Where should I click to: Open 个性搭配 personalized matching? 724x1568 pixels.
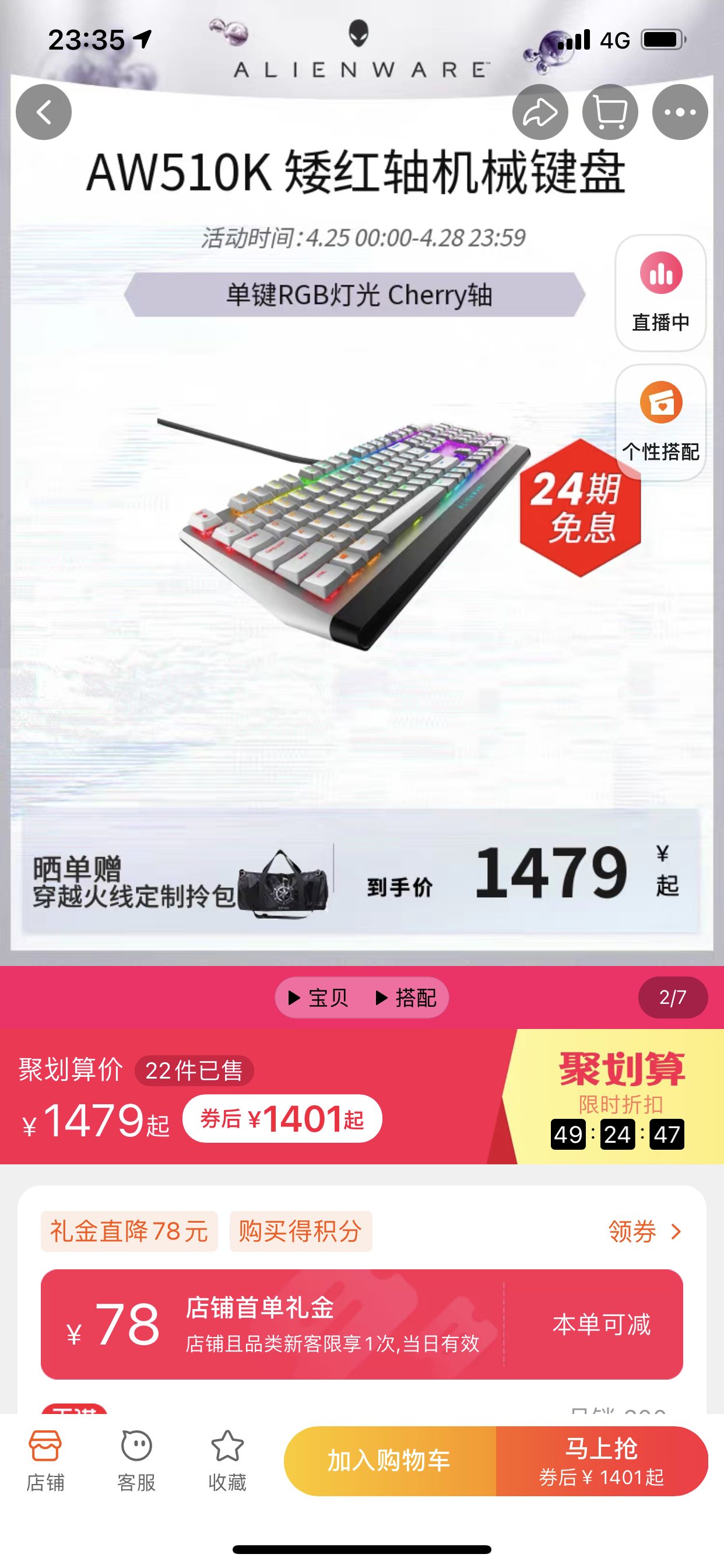[660, 422]
